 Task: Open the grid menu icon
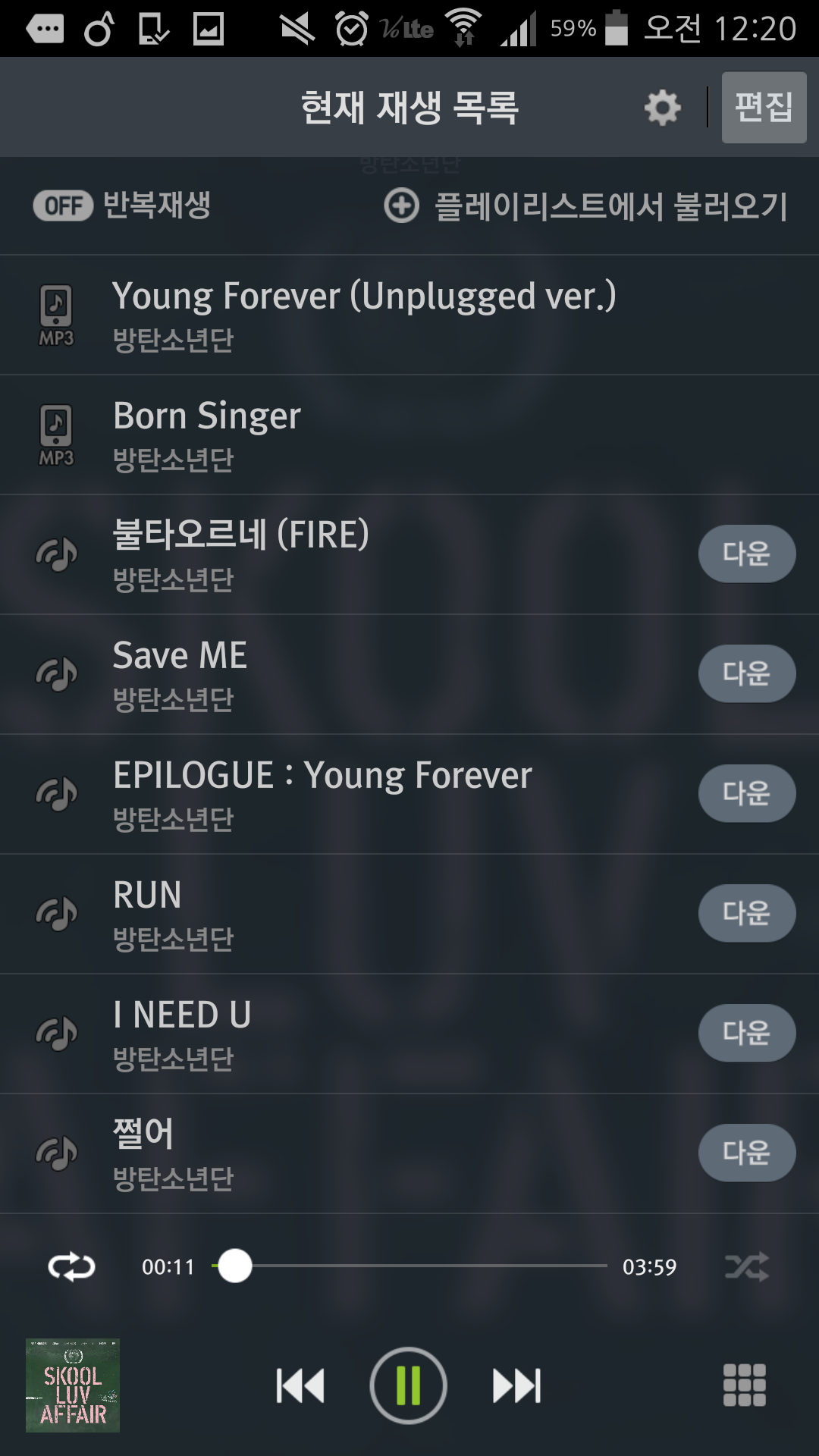tap(745, 1385)
